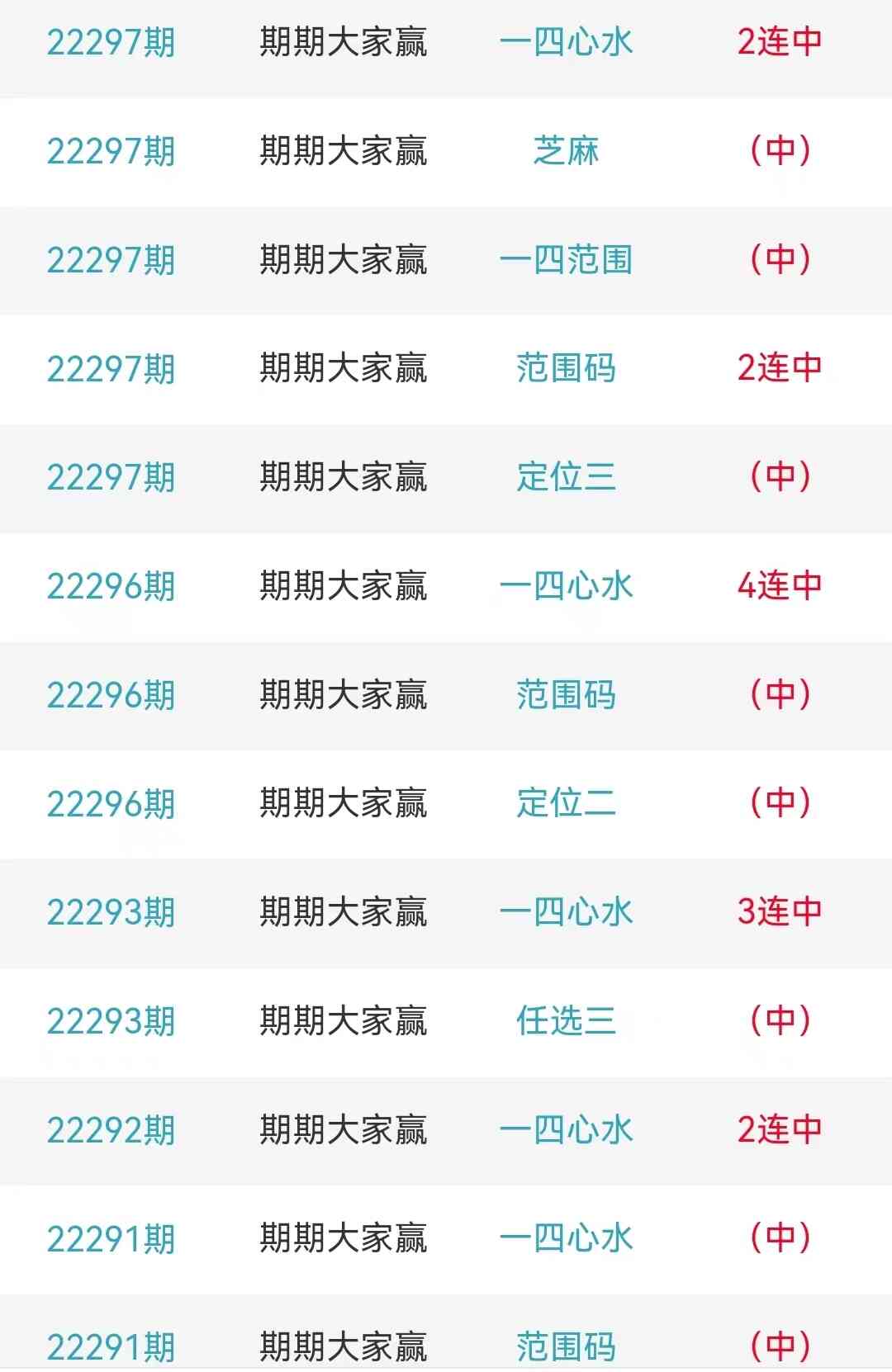The width and height of the screenshot is (892, 1372).
Task: Open the 22296期 一四心水 record
Action: tap(566, 586)
